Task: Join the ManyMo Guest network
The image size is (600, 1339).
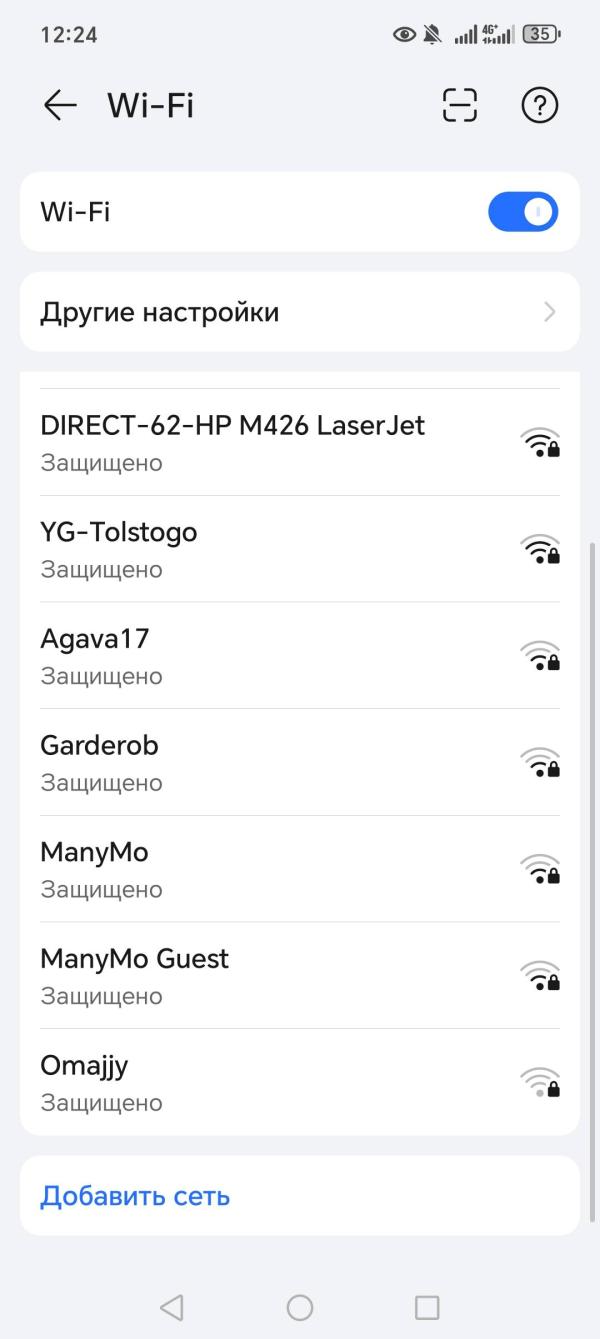Action: click(300, 977)
